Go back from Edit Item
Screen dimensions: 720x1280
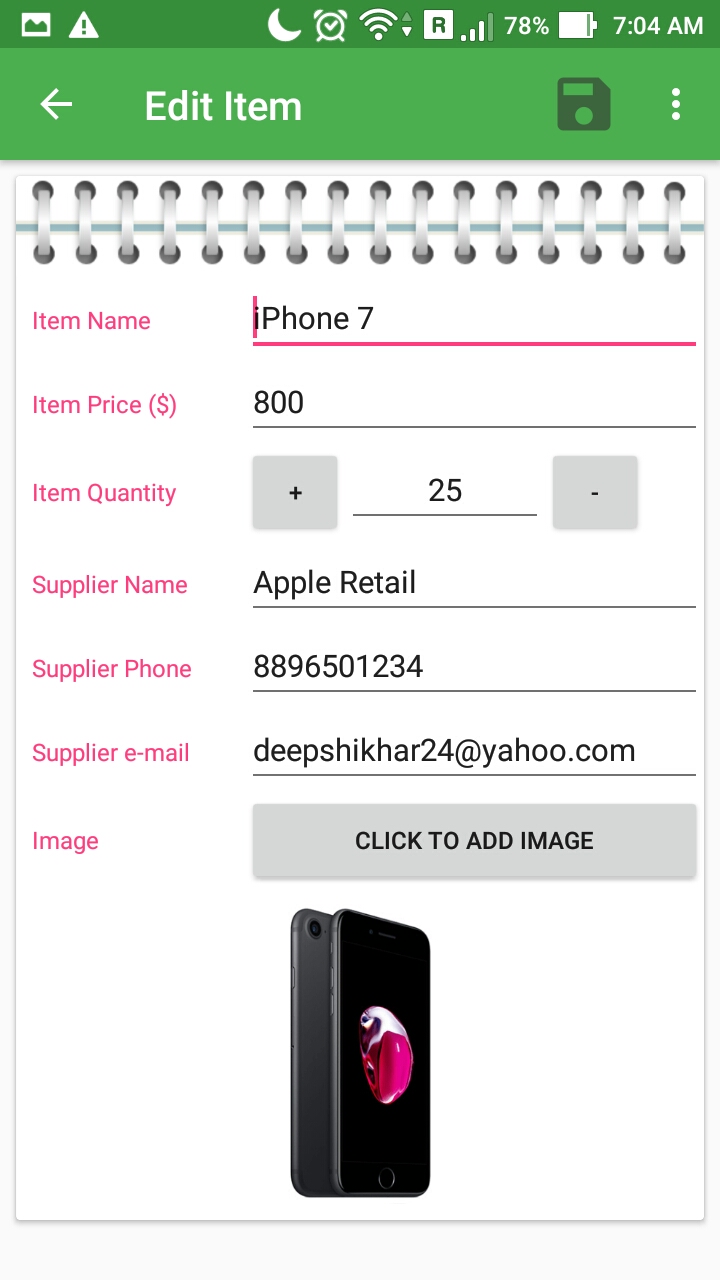57,105
